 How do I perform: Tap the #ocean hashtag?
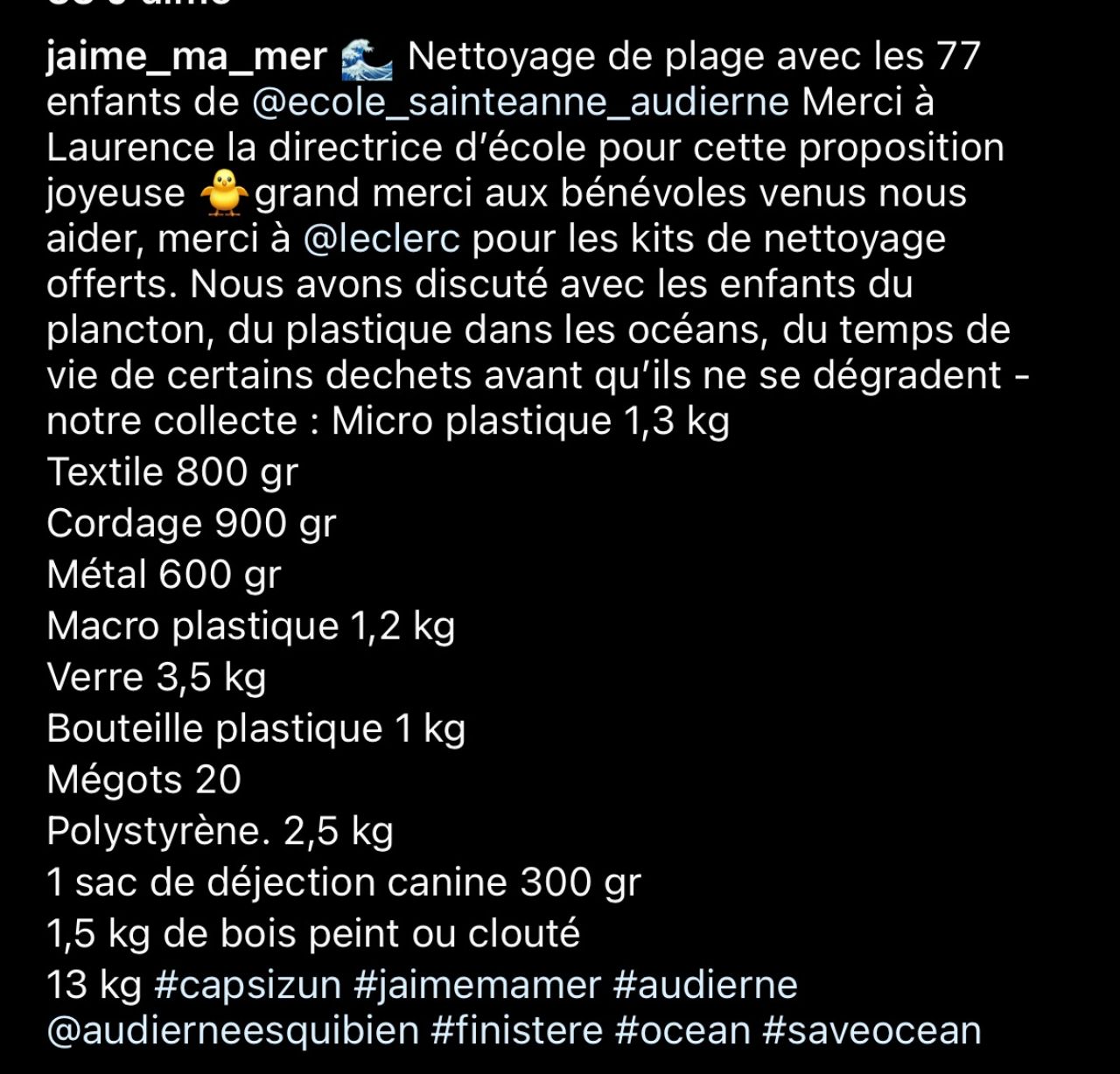click(x=682, y=1030)
